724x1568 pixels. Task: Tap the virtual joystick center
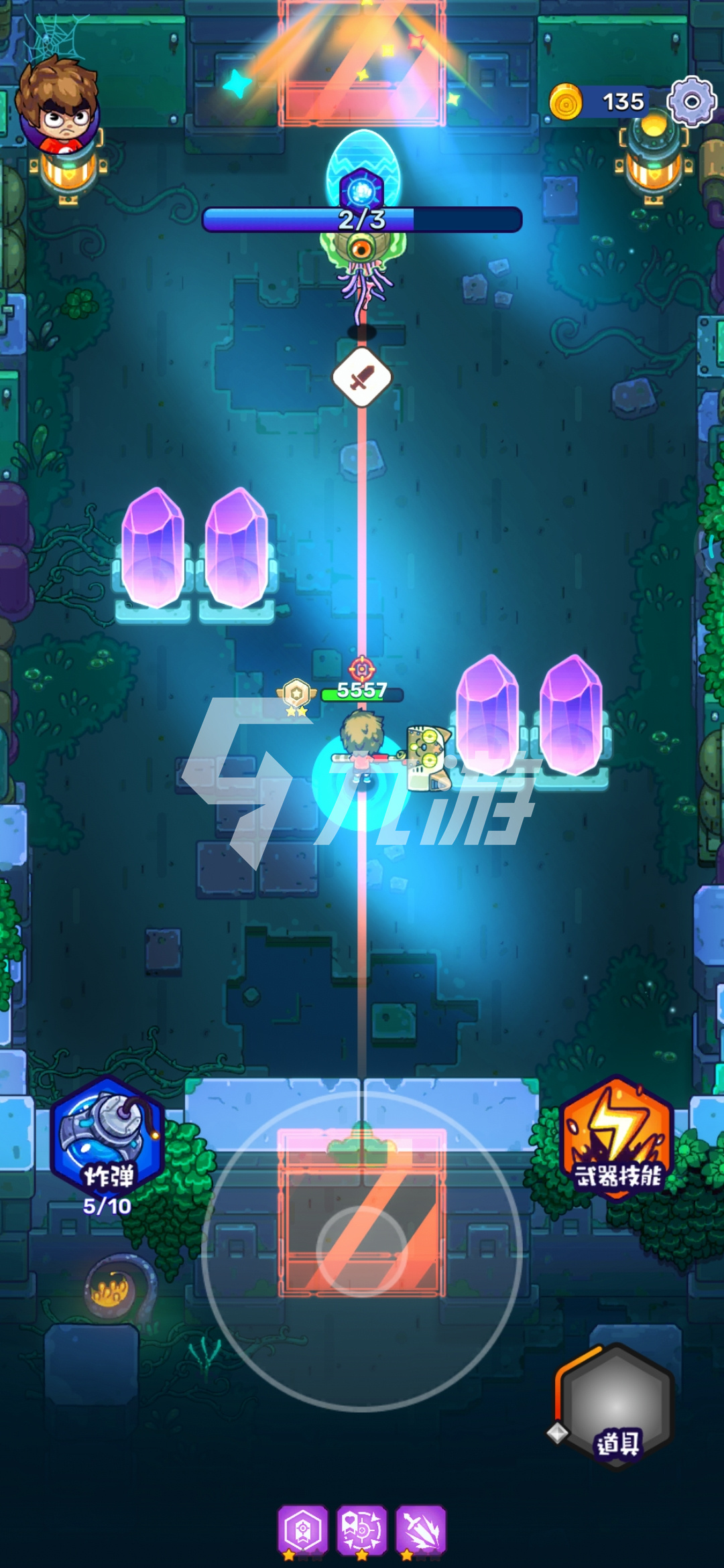coord(362,1252)
